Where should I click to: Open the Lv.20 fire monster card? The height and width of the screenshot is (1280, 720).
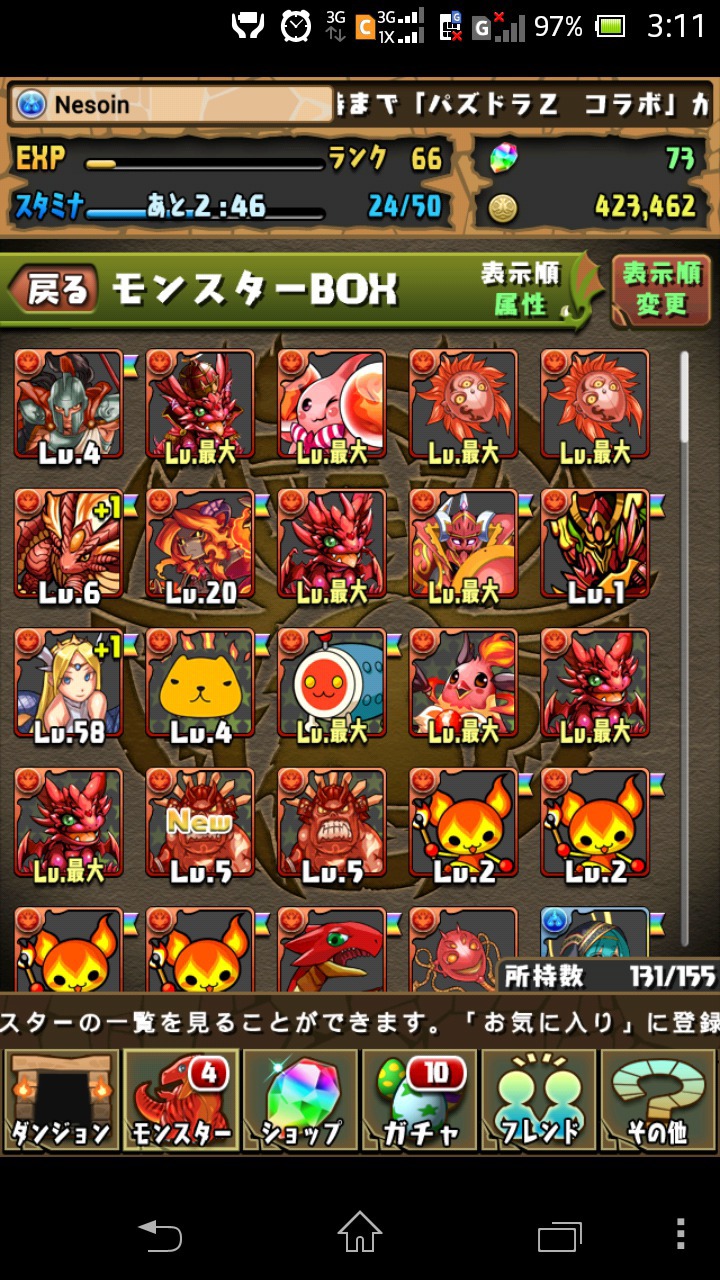pos(200,544)
